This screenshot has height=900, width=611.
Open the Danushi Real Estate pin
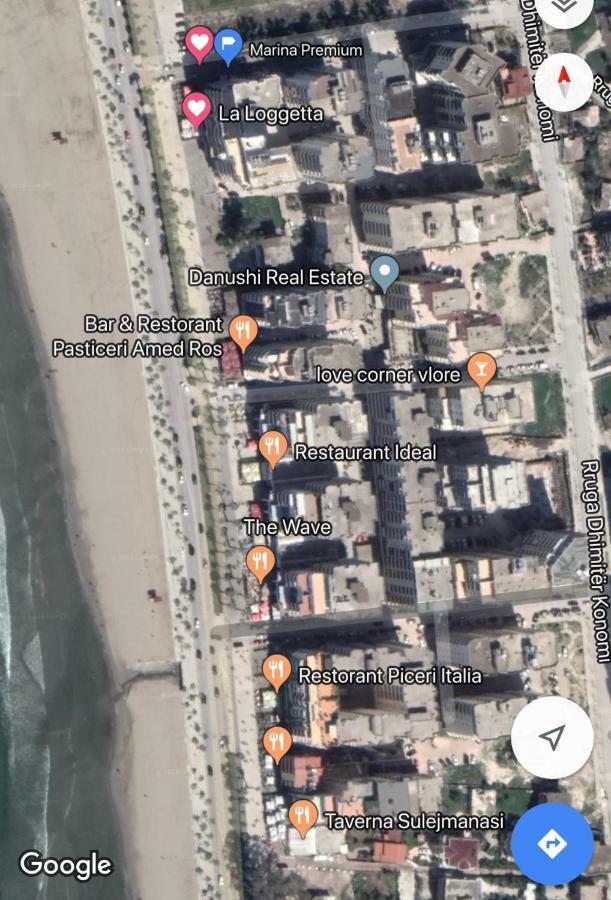coord(384,271)
